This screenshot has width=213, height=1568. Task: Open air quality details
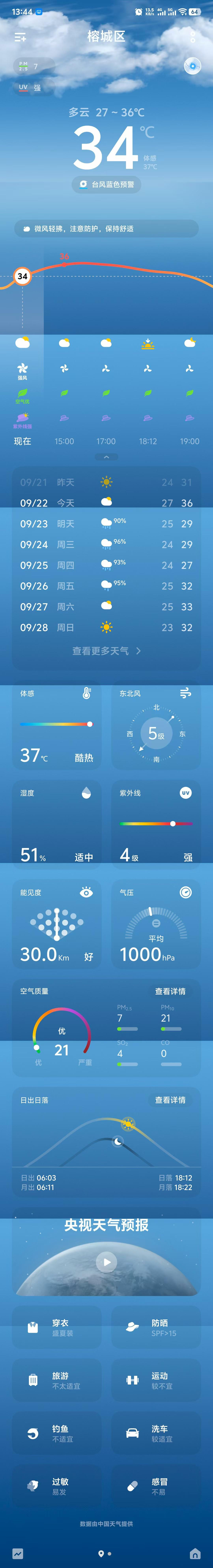[170, 991]
